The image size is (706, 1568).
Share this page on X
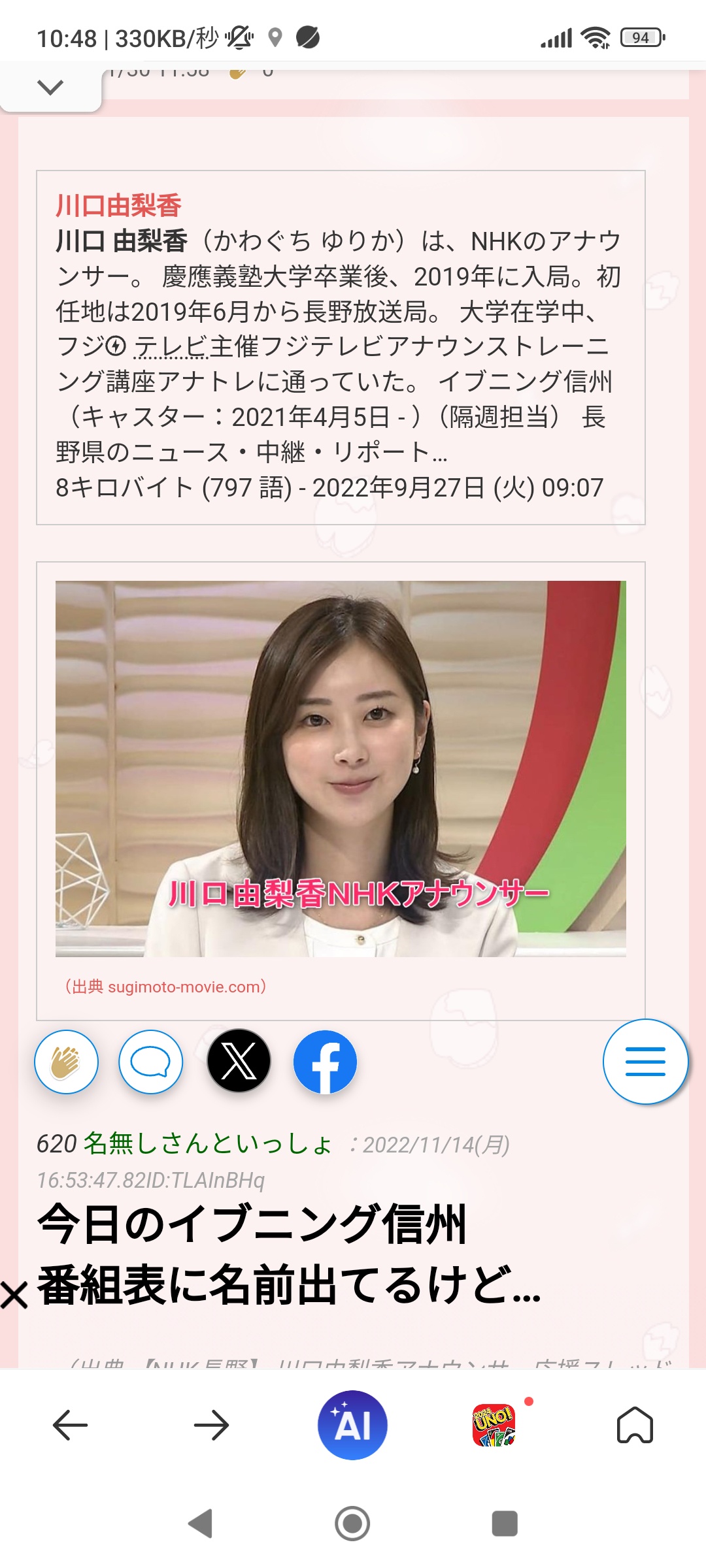239,1061
